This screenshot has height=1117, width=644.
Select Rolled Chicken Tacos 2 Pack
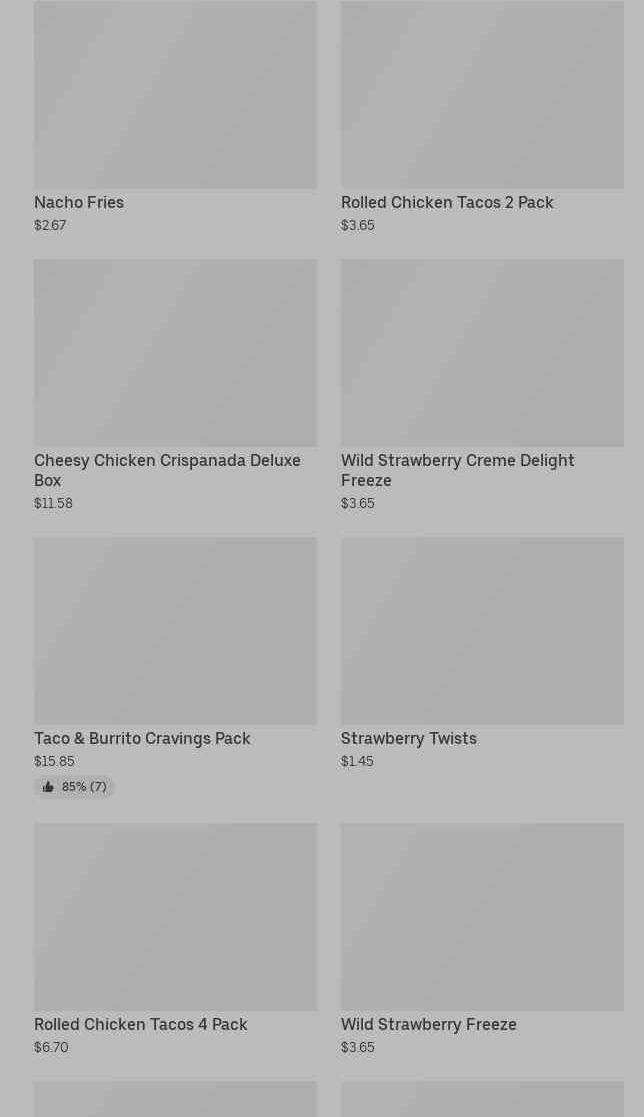point(482,117)
